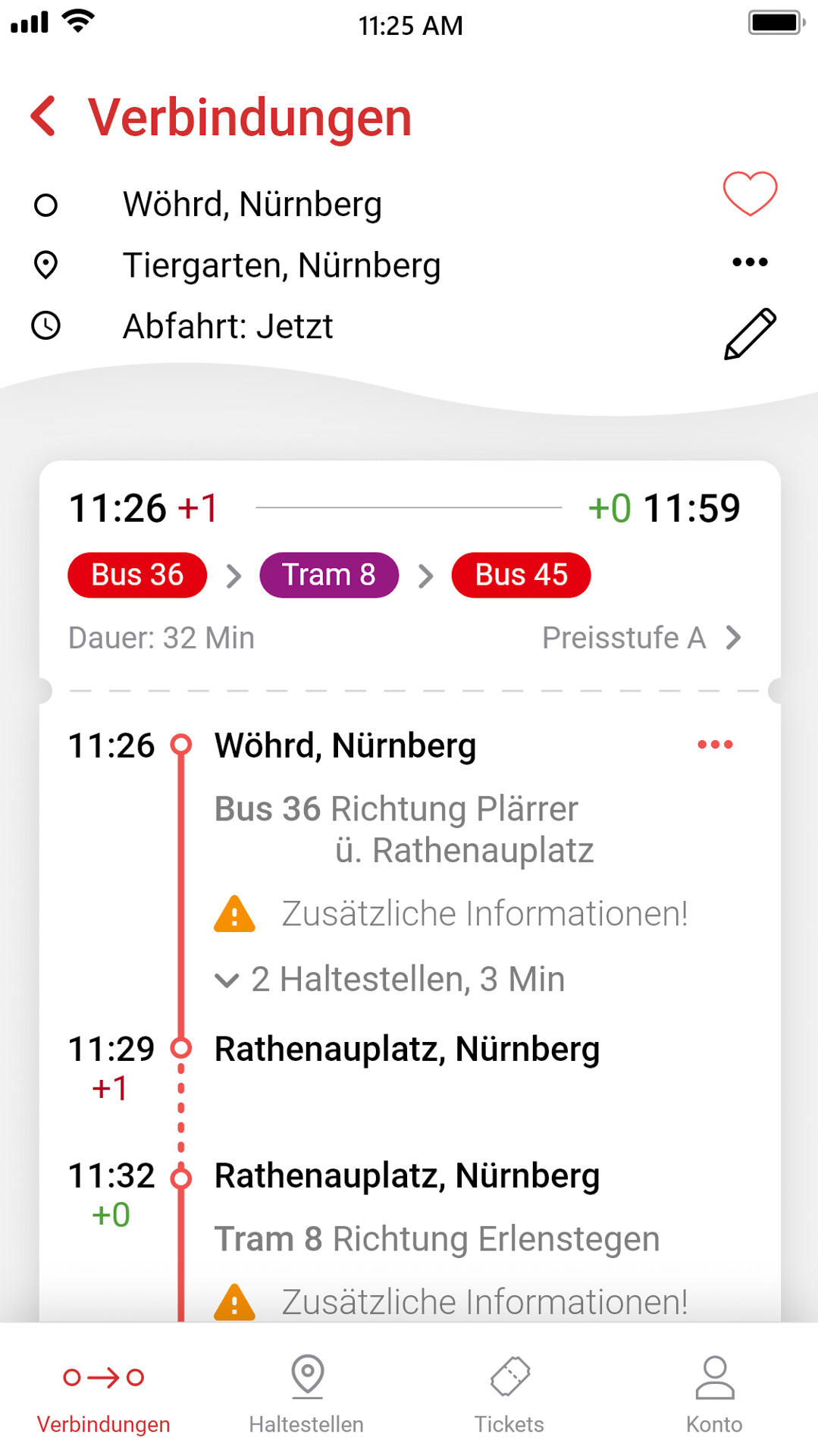Switch to the Tickets tab

[x=509, y=1394]
